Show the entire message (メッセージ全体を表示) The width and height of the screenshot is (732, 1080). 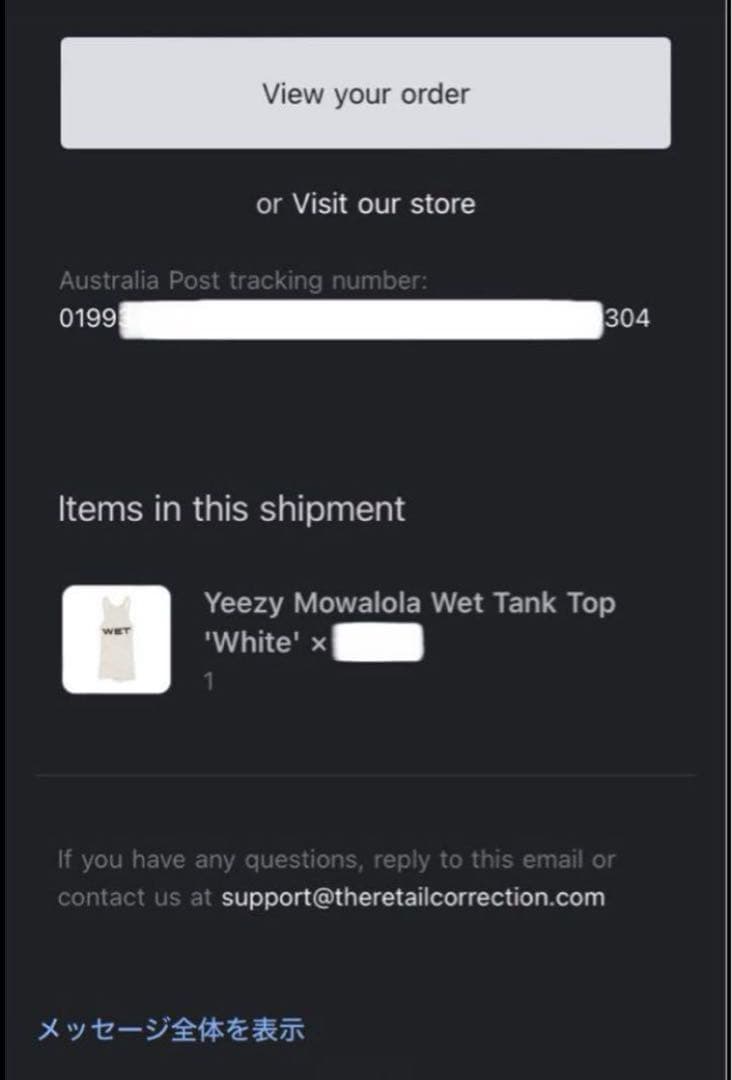(x=170, y=1030)
